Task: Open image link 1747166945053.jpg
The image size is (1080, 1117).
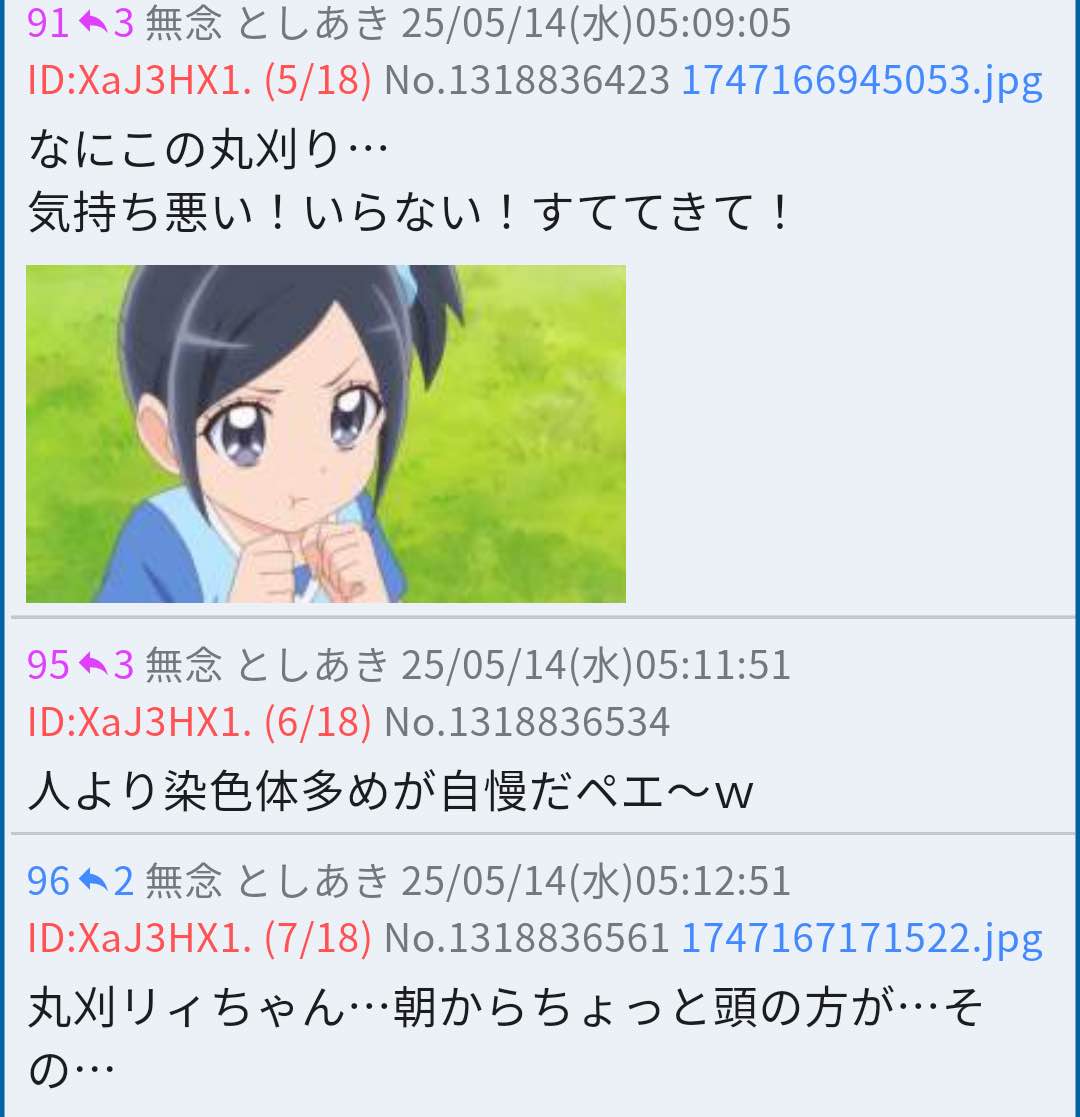Action: 861,81
